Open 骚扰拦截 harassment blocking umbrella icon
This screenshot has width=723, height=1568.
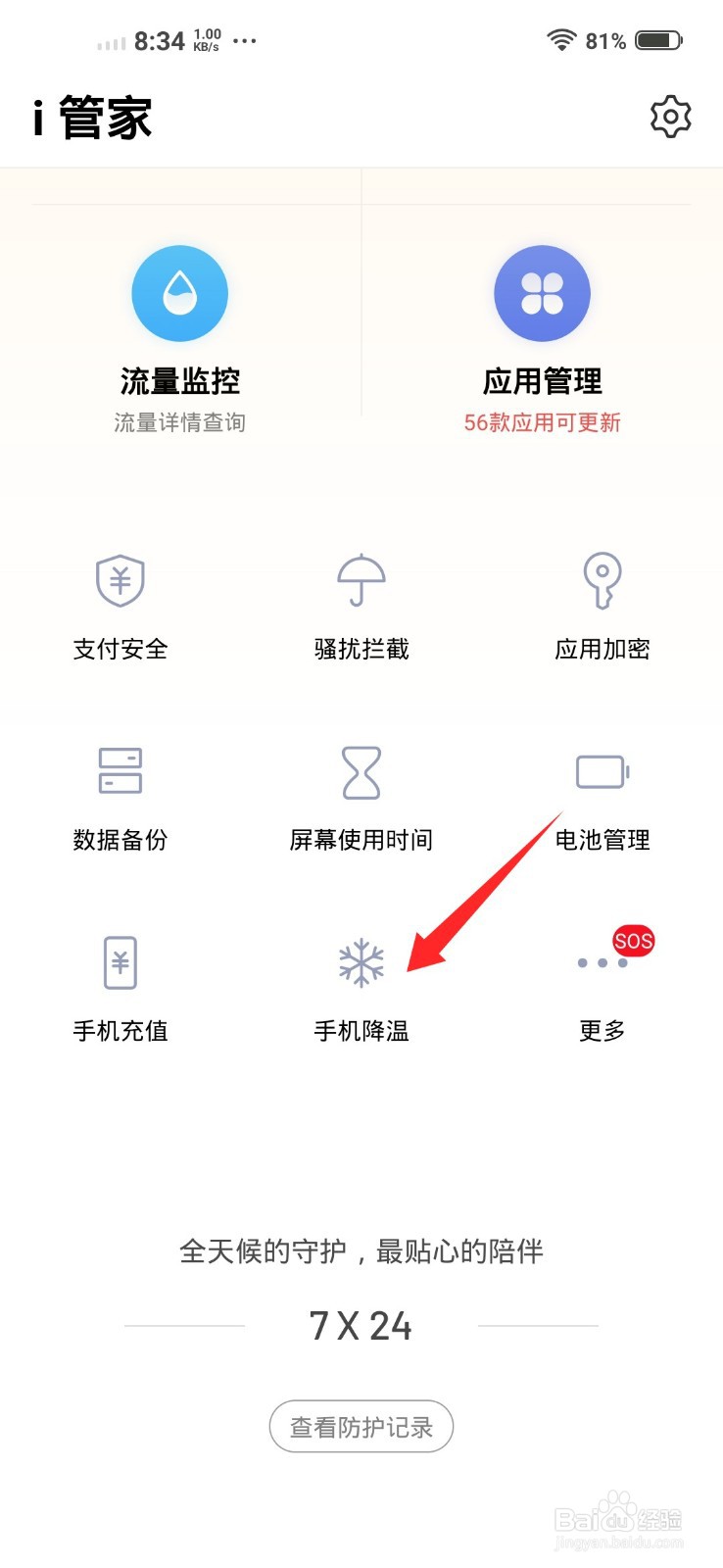pyautogui.click(x=361, y=580)
